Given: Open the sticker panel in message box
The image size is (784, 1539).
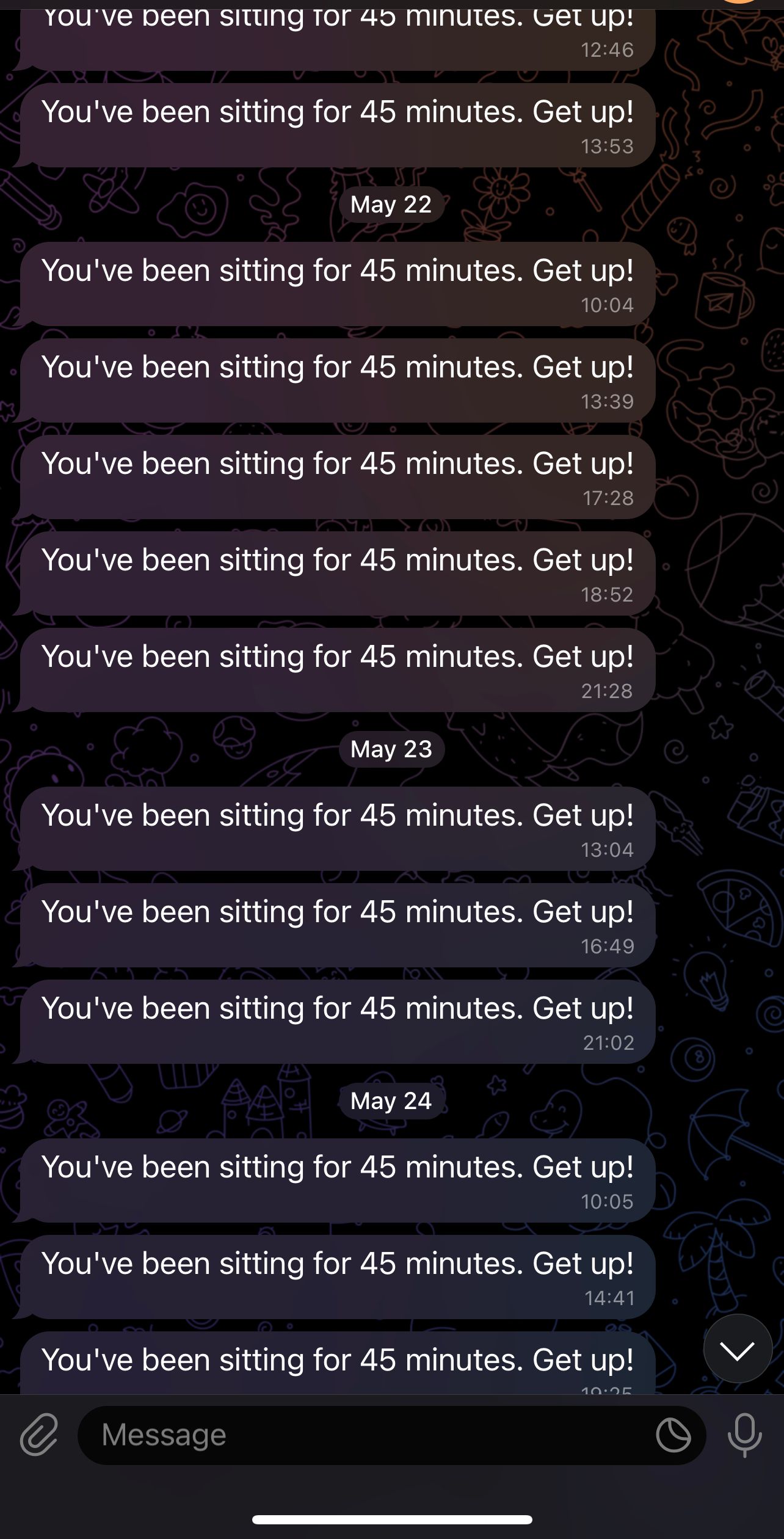Looking at the screenshot, I should pyautogui.click(x=673, y=1435).
